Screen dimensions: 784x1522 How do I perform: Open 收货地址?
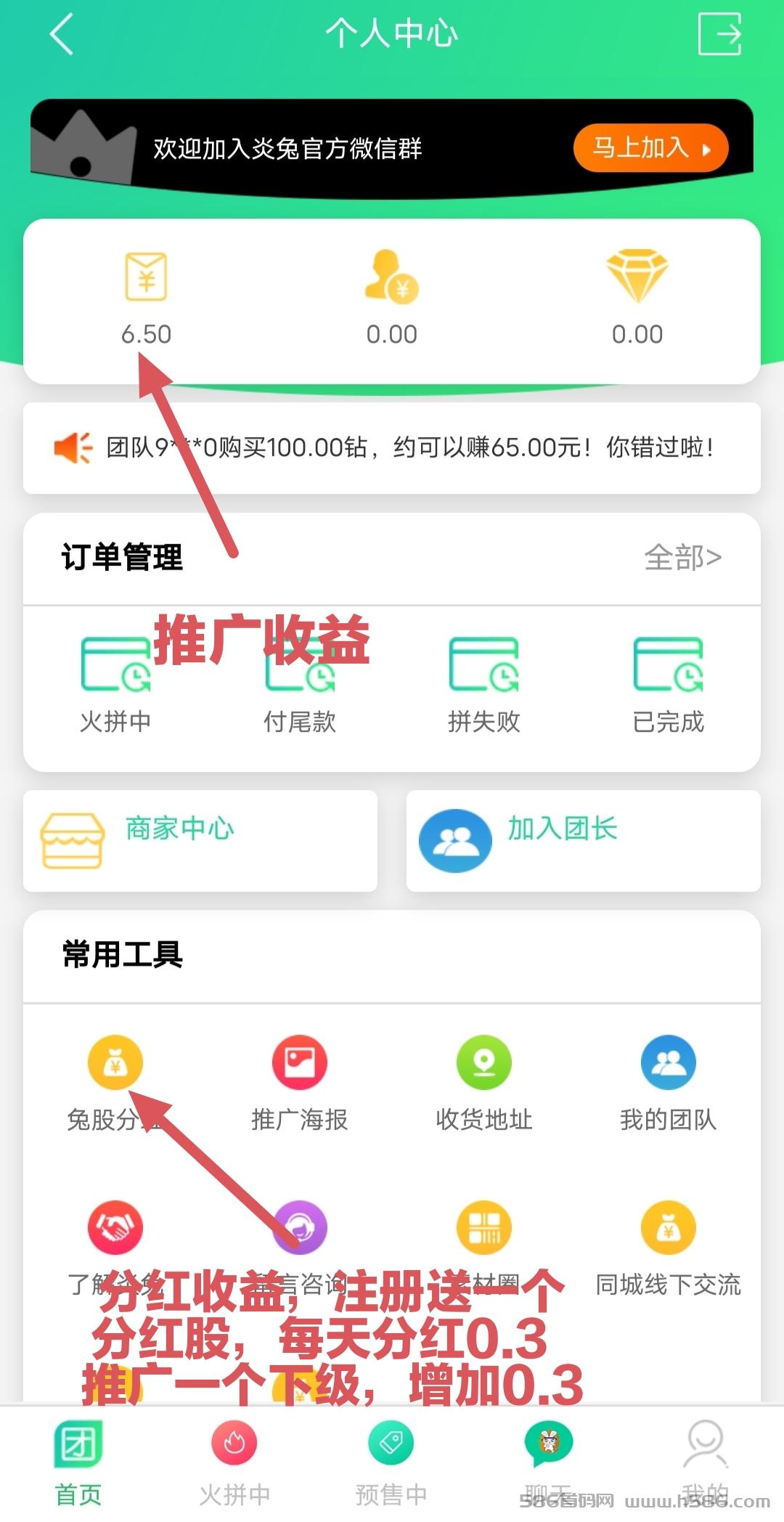pos(484,1083)
